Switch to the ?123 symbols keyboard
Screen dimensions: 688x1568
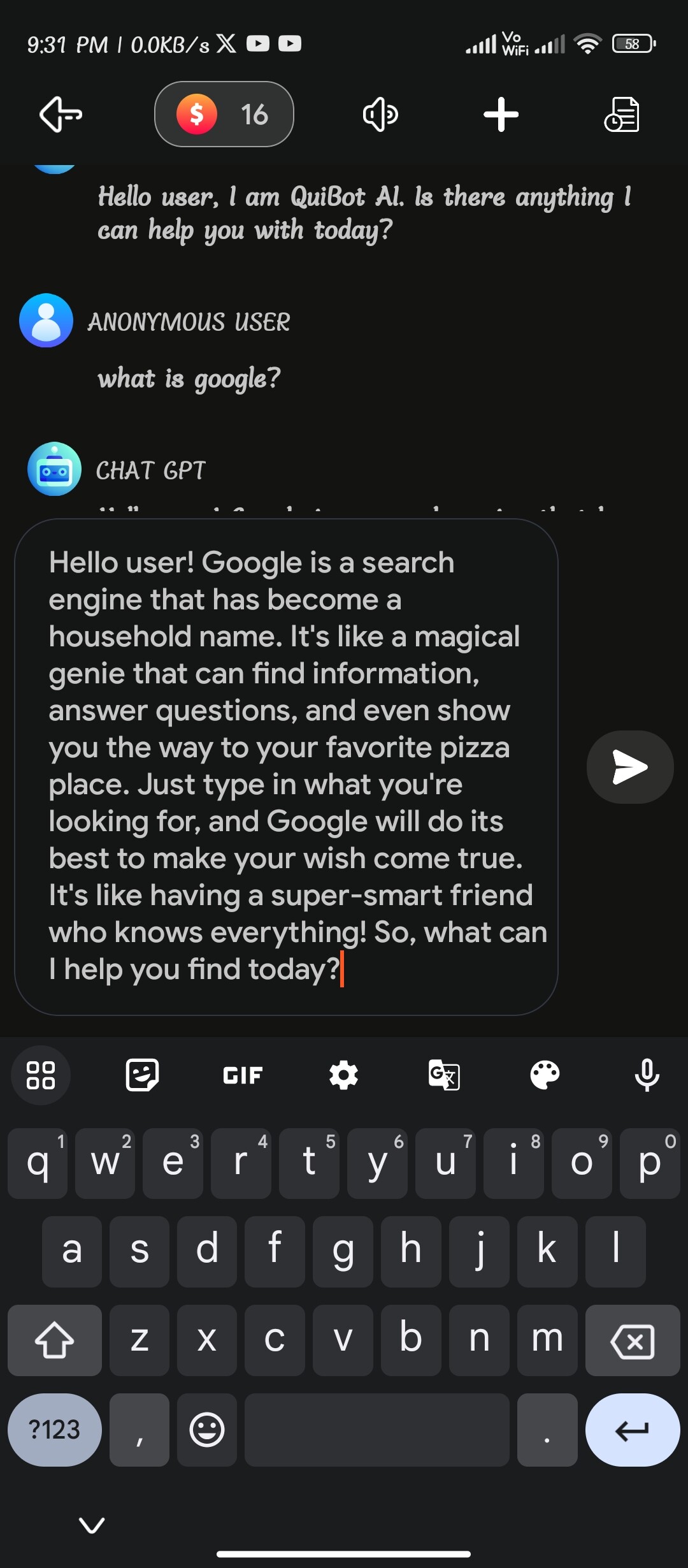coord(55,1430)
